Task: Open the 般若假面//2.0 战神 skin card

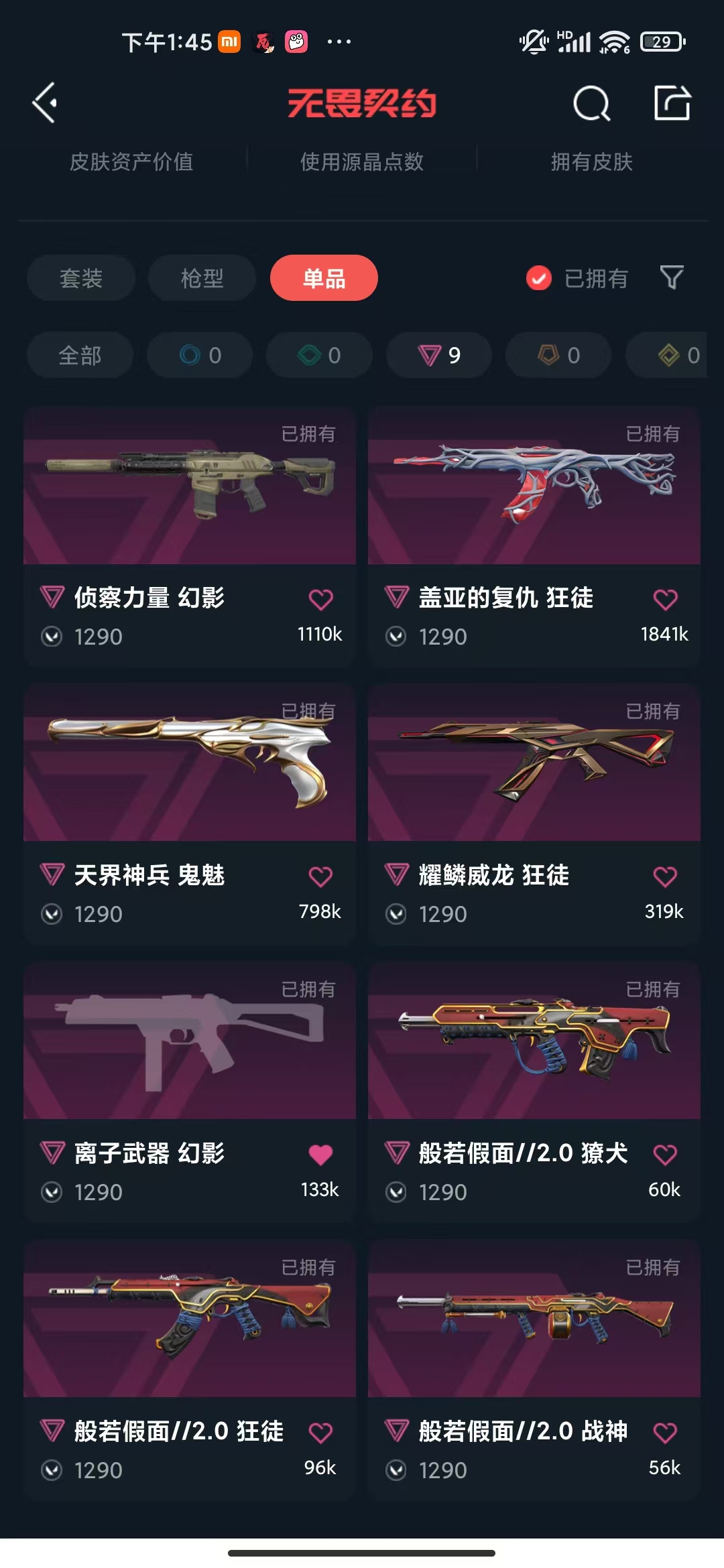Action: pos(534,1370)
